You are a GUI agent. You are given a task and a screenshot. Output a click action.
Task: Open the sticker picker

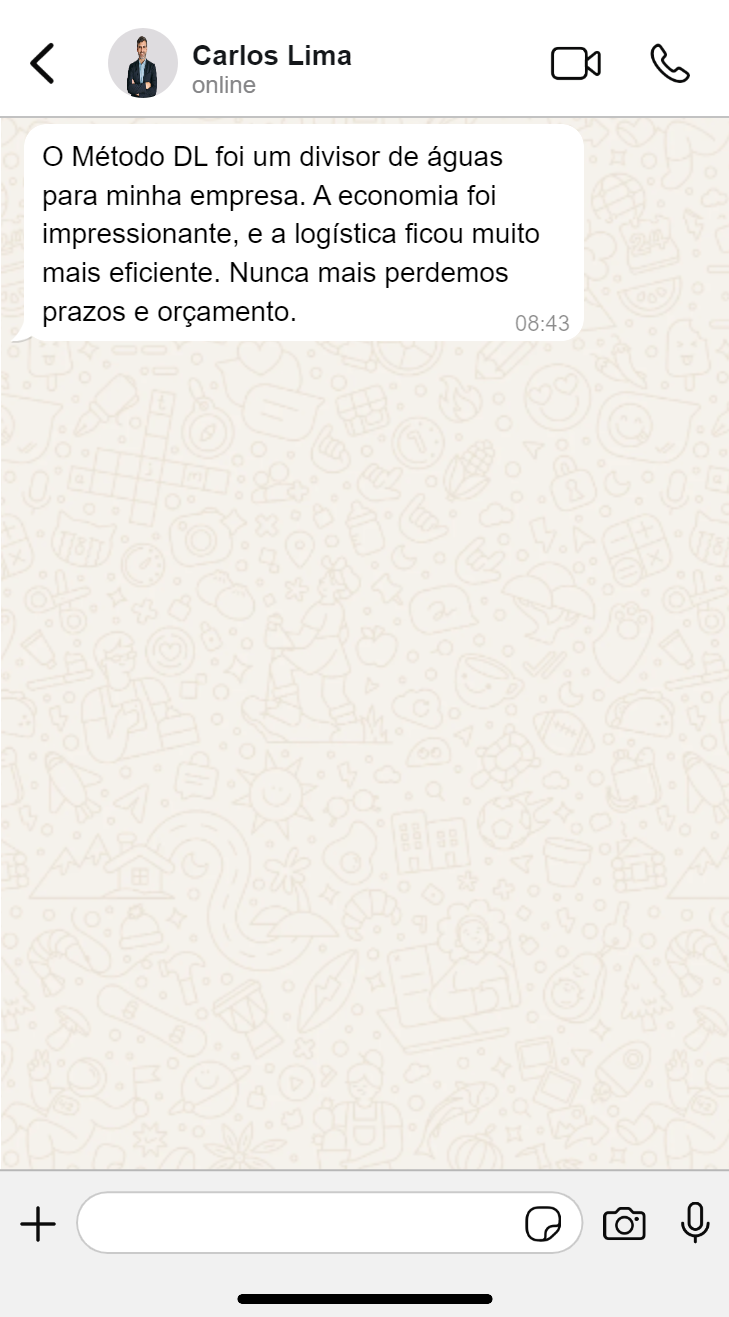543,1223
